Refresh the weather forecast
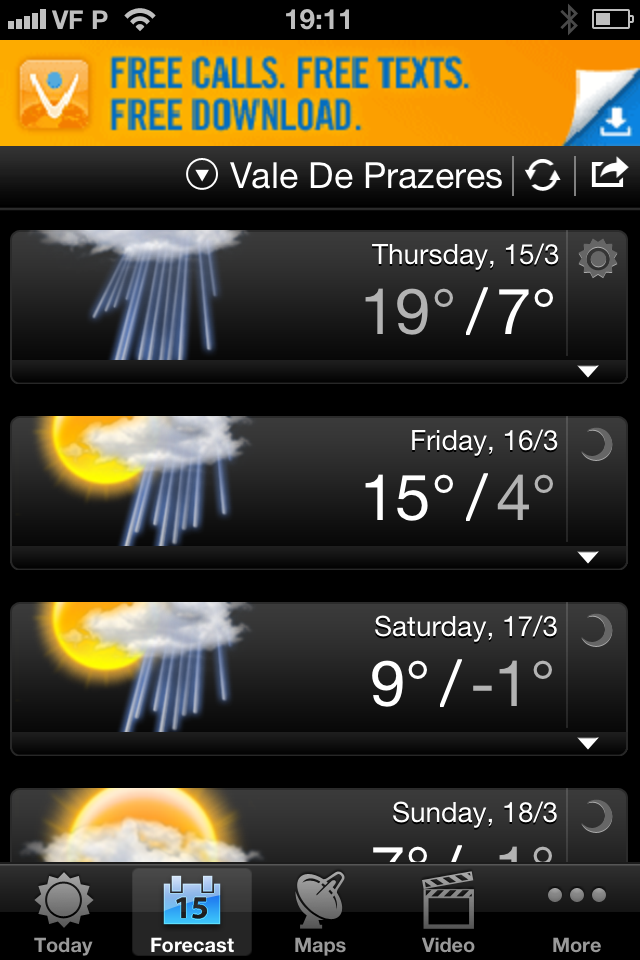Screen dimensions: 640x960 [x=543, y=177]
